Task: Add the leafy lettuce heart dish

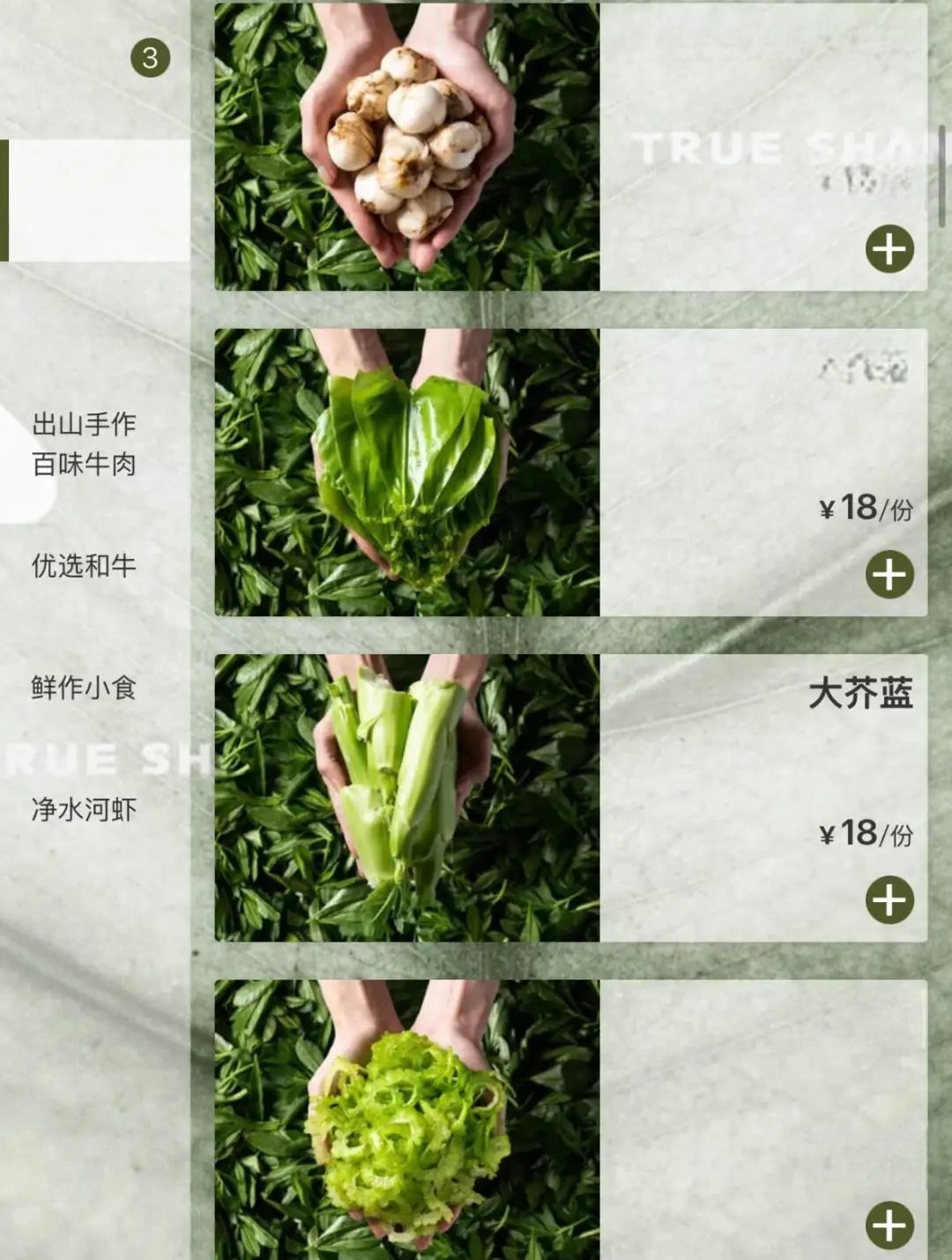Action: 889,575
